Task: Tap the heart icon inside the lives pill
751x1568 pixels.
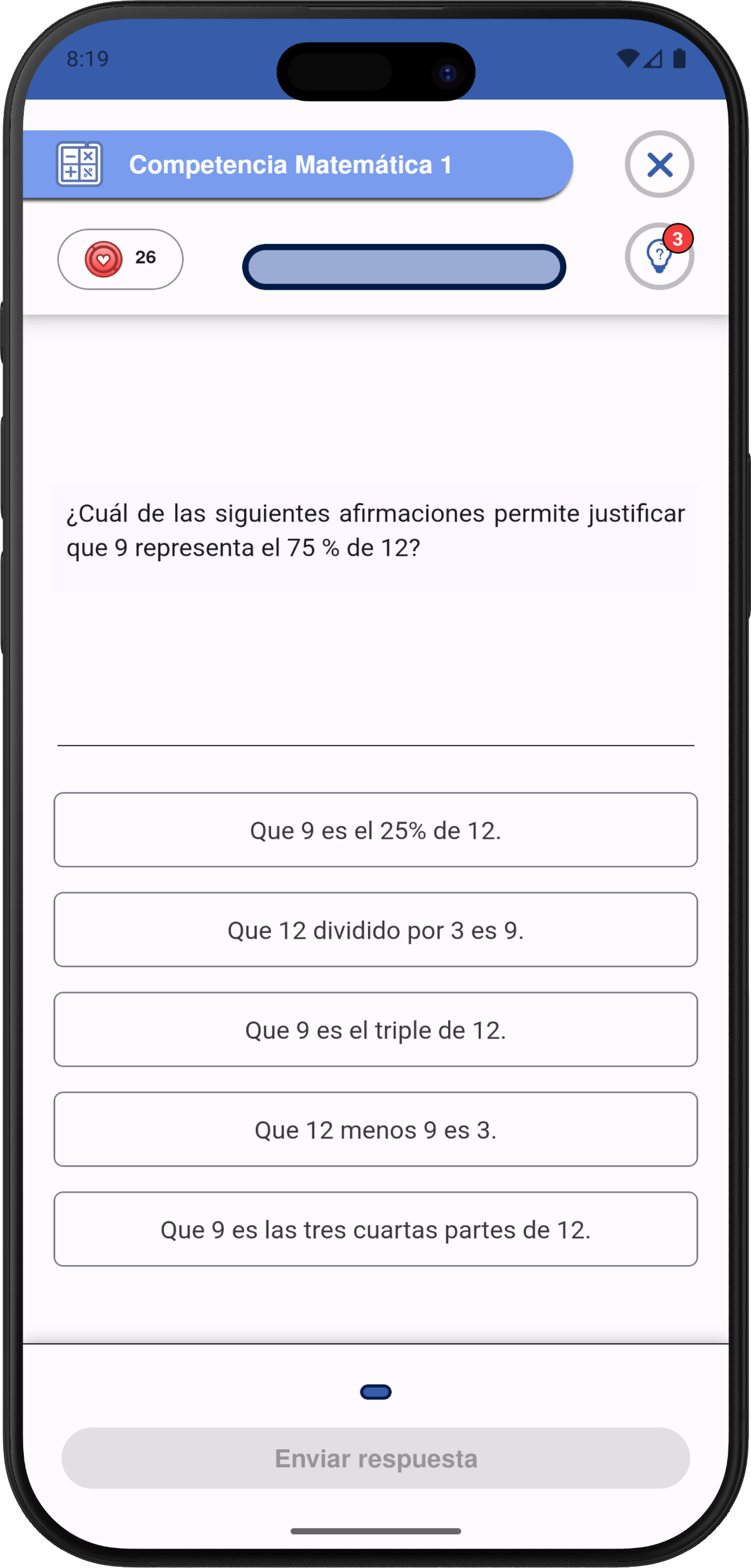Action: (x=104, y=258)
